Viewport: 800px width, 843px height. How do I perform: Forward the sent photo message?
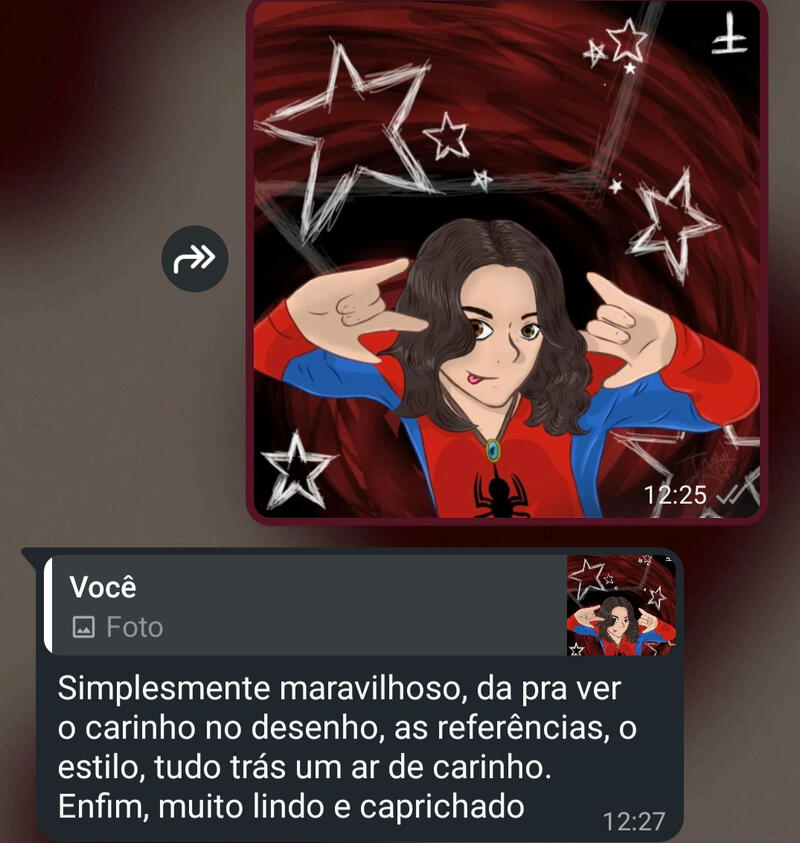pyautogui.click(x=195, y=260)
